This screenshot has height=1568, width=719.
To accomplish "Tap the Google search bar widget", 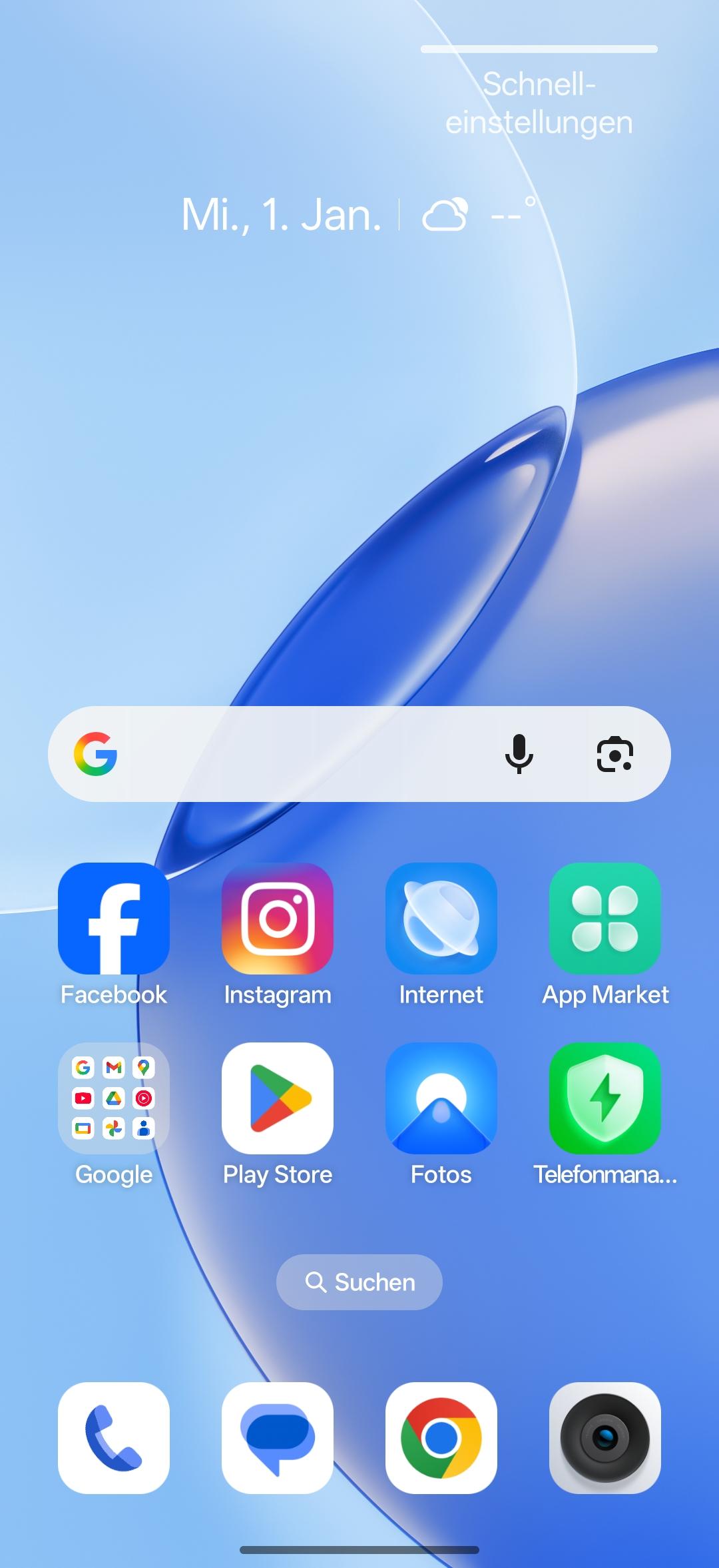I will click(x=300, y=754).
